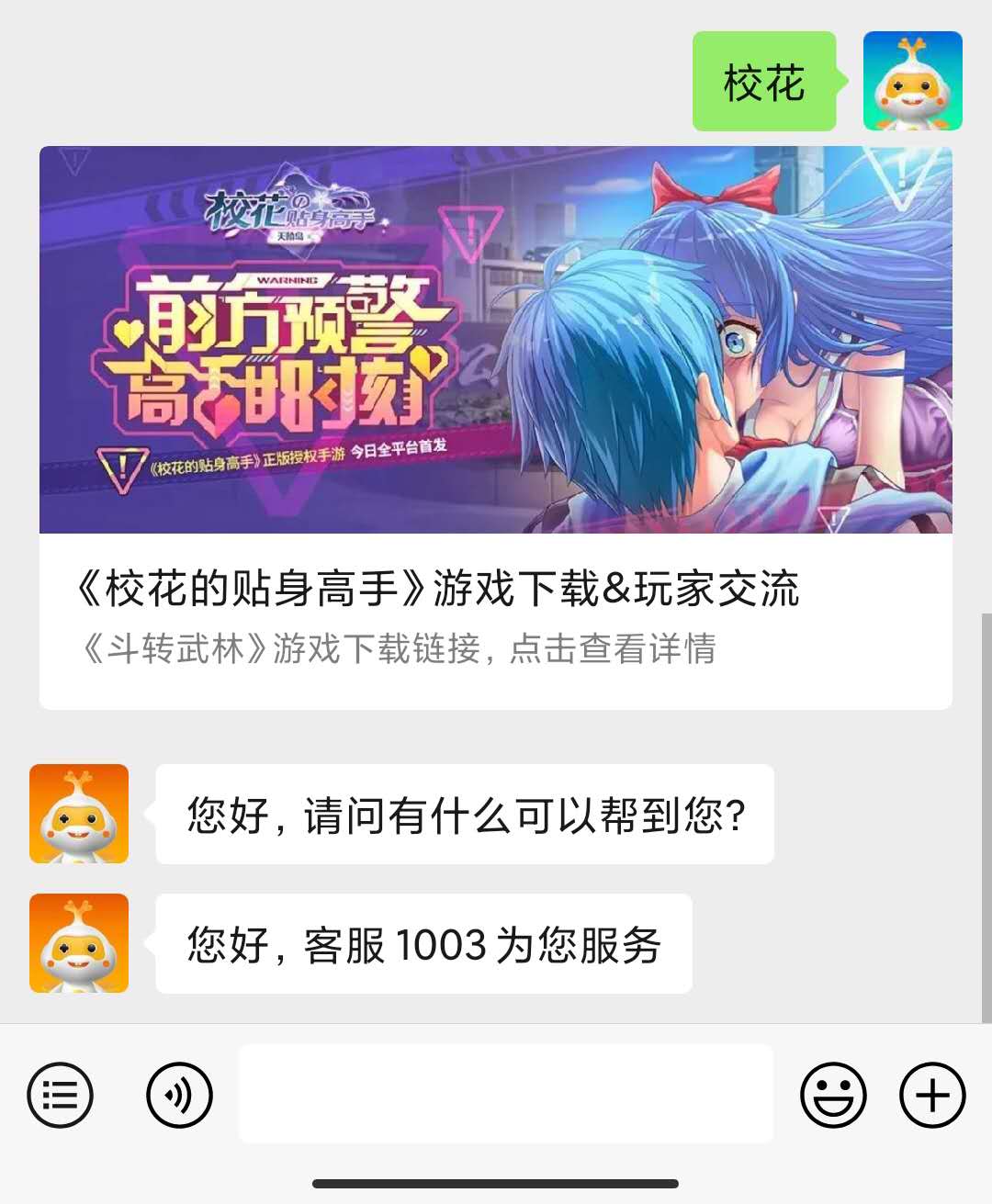992x1204 pixels.
Task: Select the voice message icon
Action: (x=178, y=1095)
